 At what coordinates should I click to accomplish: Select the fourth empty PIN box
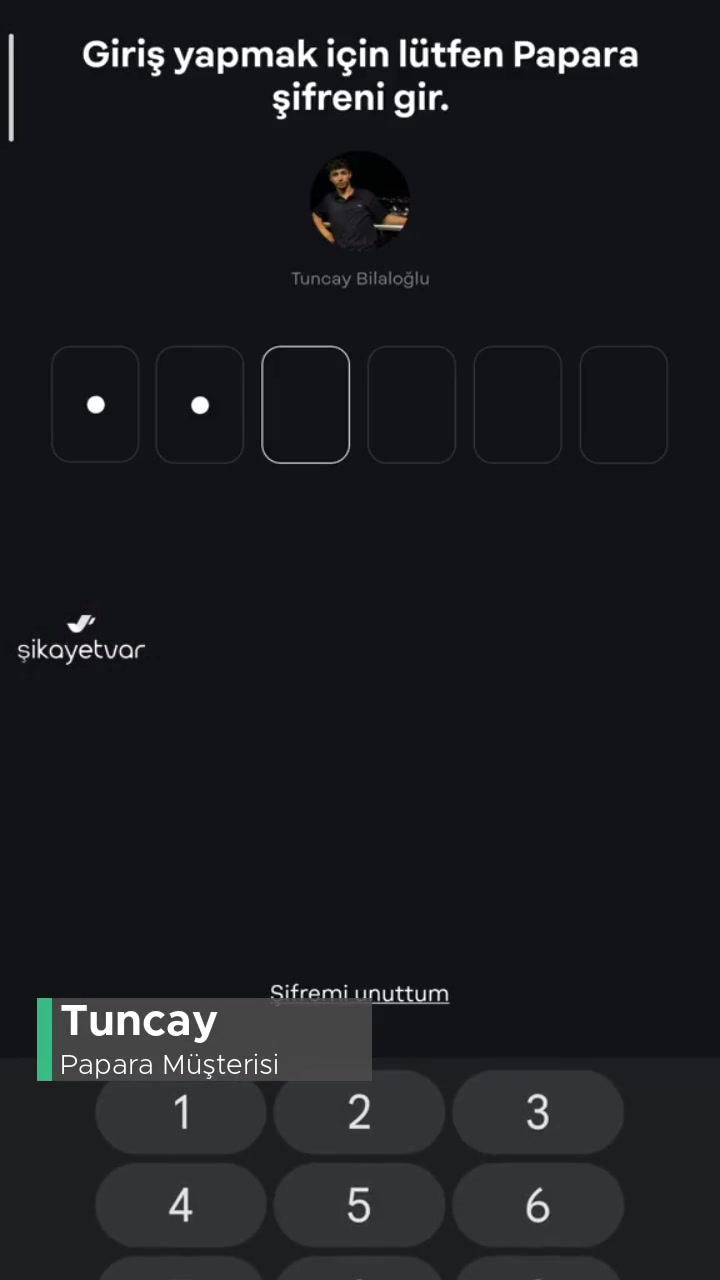[411, 404]
